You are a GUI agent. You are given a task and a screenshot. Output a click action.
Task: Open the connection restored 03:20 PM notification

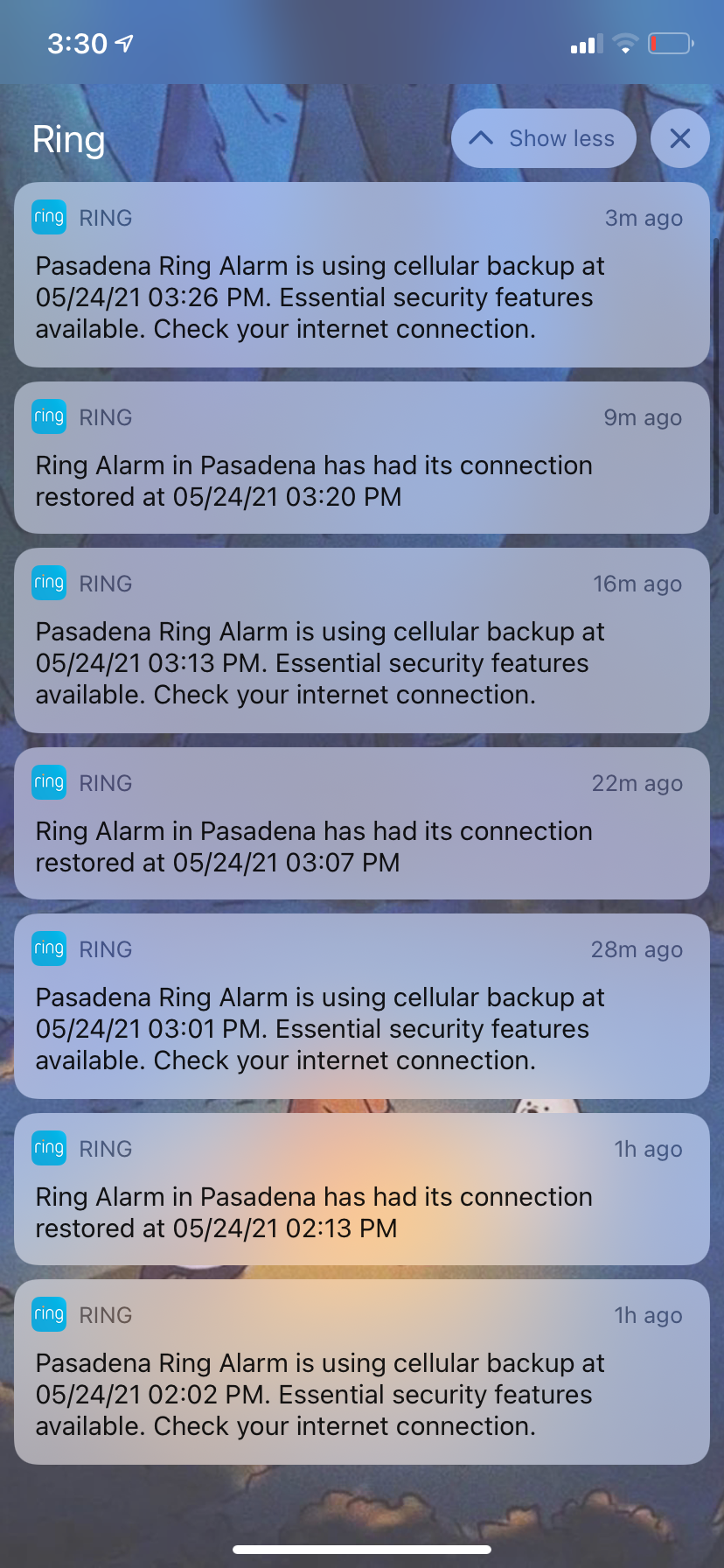point(361,458)
